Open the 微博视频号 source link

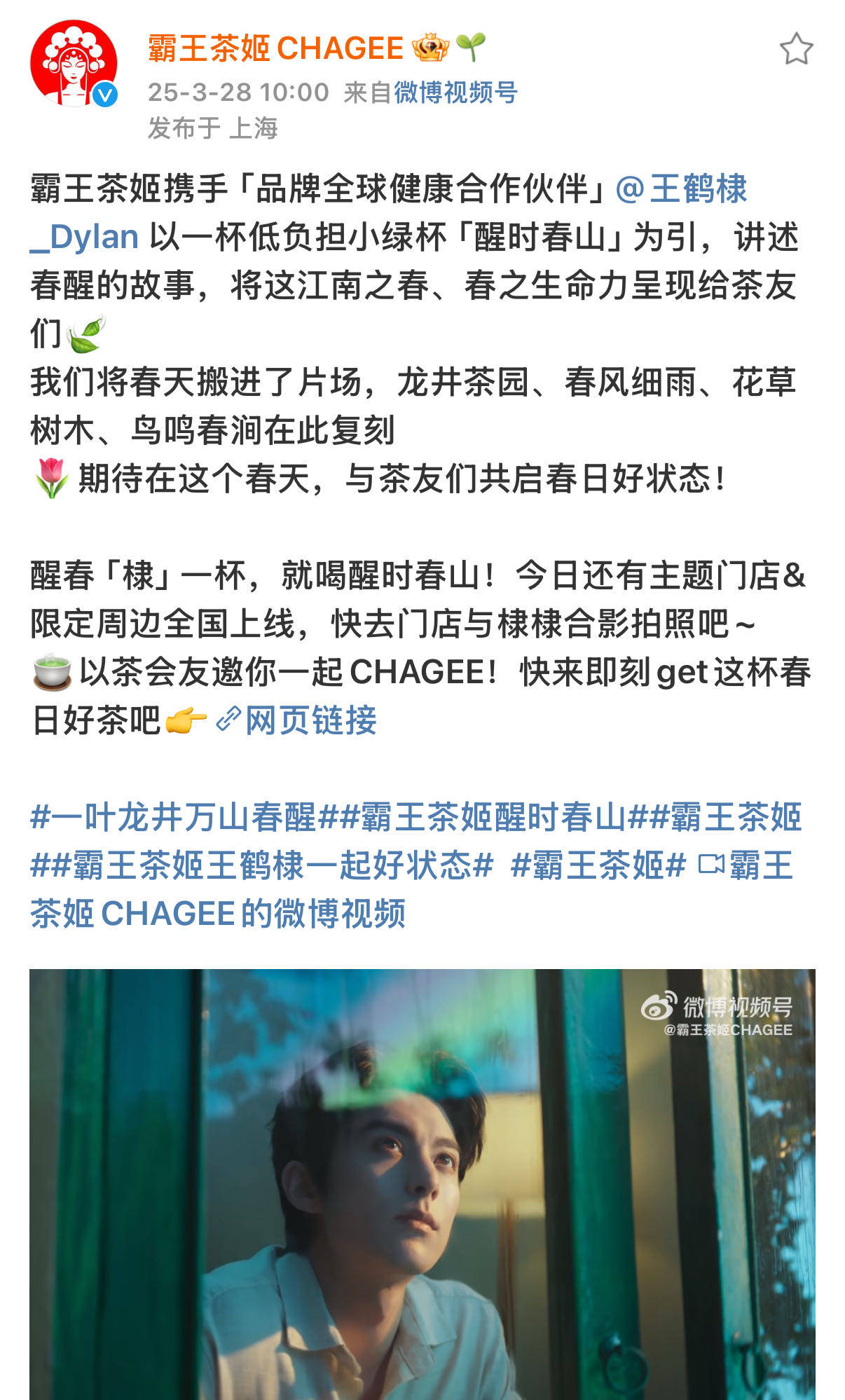pyautogui.click(x=455, y=92)
